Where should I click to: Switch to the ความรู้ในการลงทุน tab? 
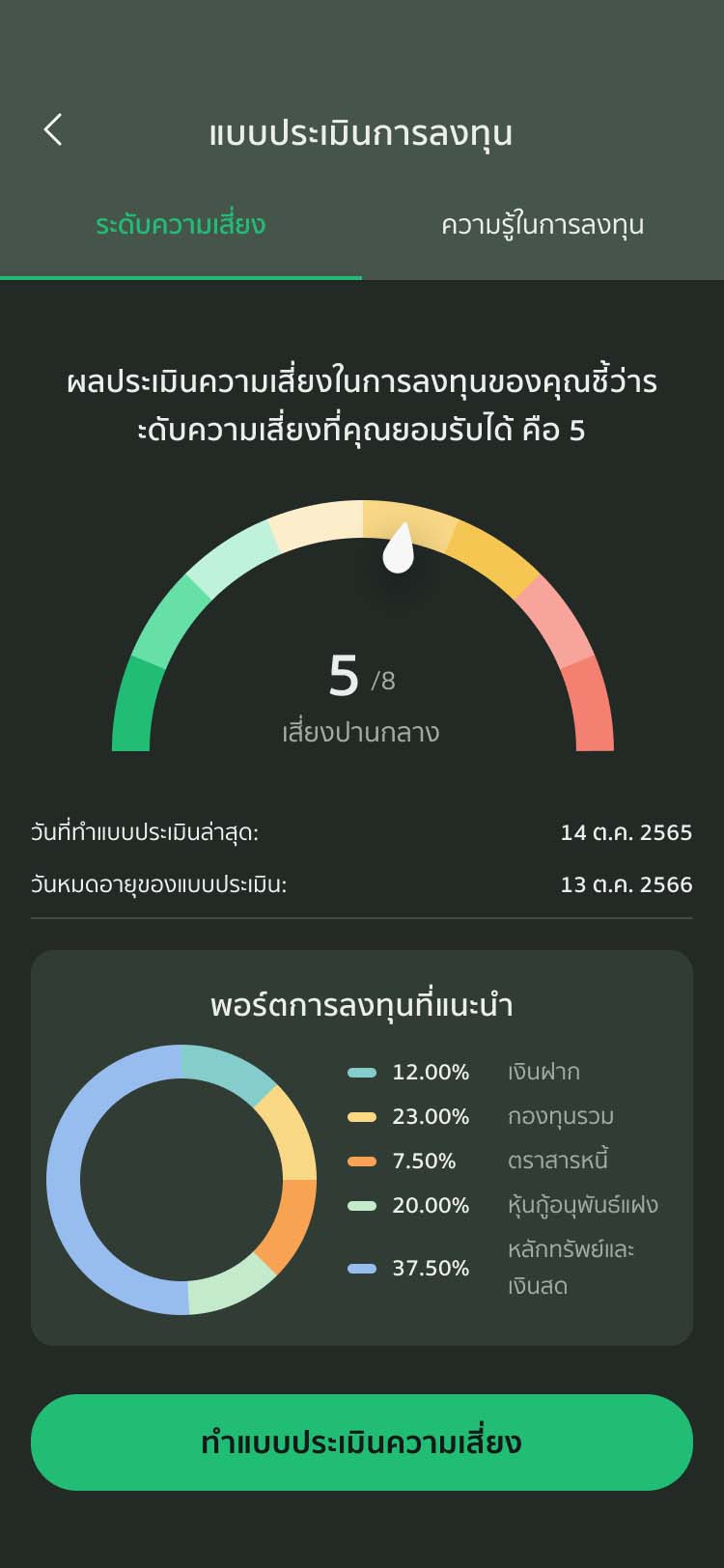[x=542, y=226]
